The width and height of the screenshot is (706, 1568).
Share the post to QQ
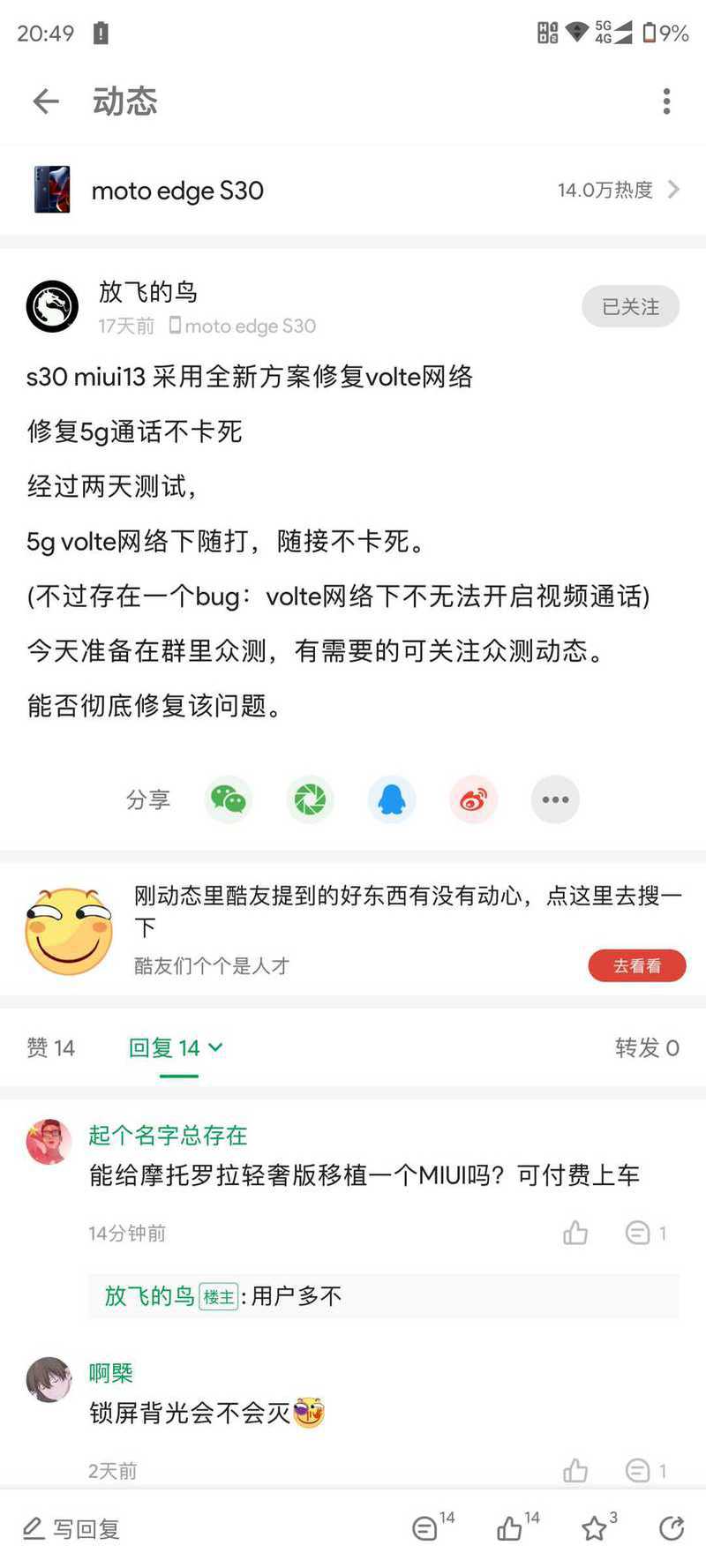pos(391,799)
